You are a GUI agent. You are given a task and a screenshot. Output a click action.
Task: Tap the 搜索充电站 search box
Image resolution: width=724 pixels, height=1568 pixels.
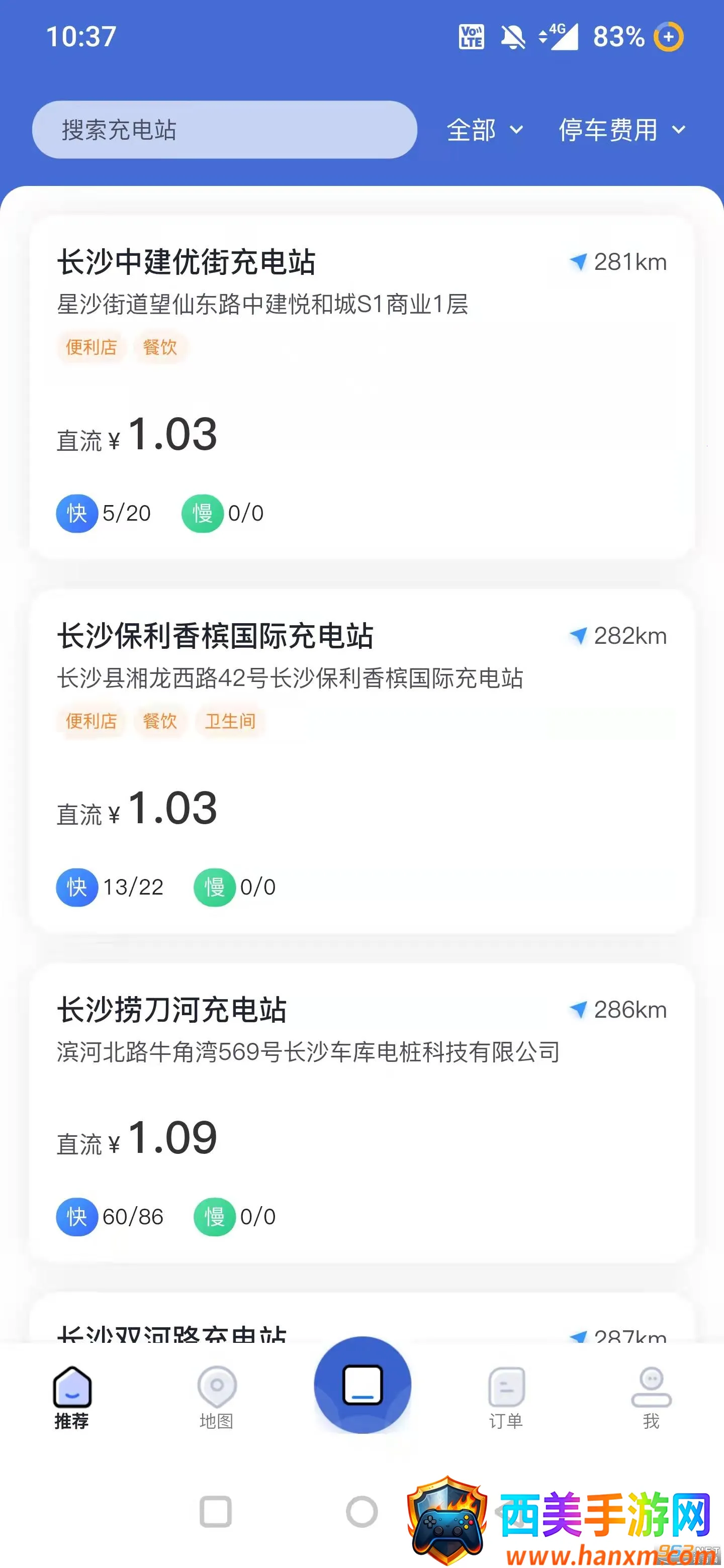click(x=224, y=130)
